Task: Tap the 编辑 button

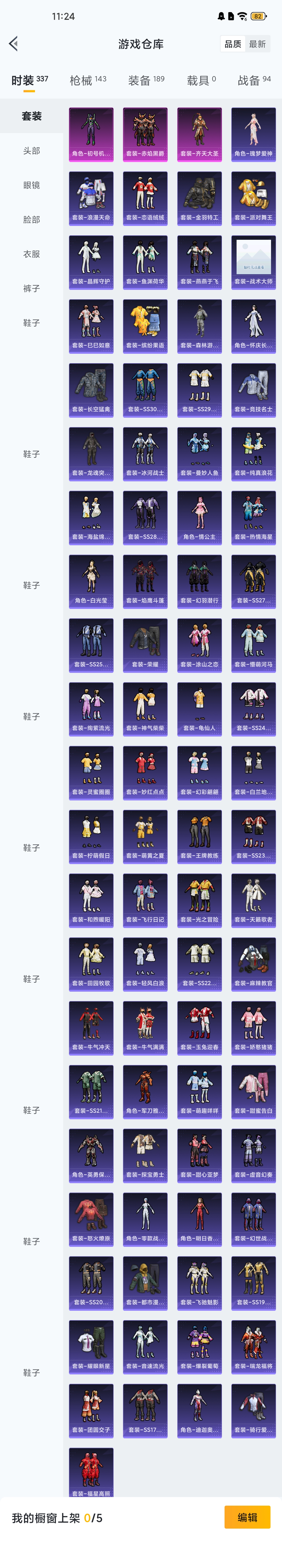Action: 247,1517
